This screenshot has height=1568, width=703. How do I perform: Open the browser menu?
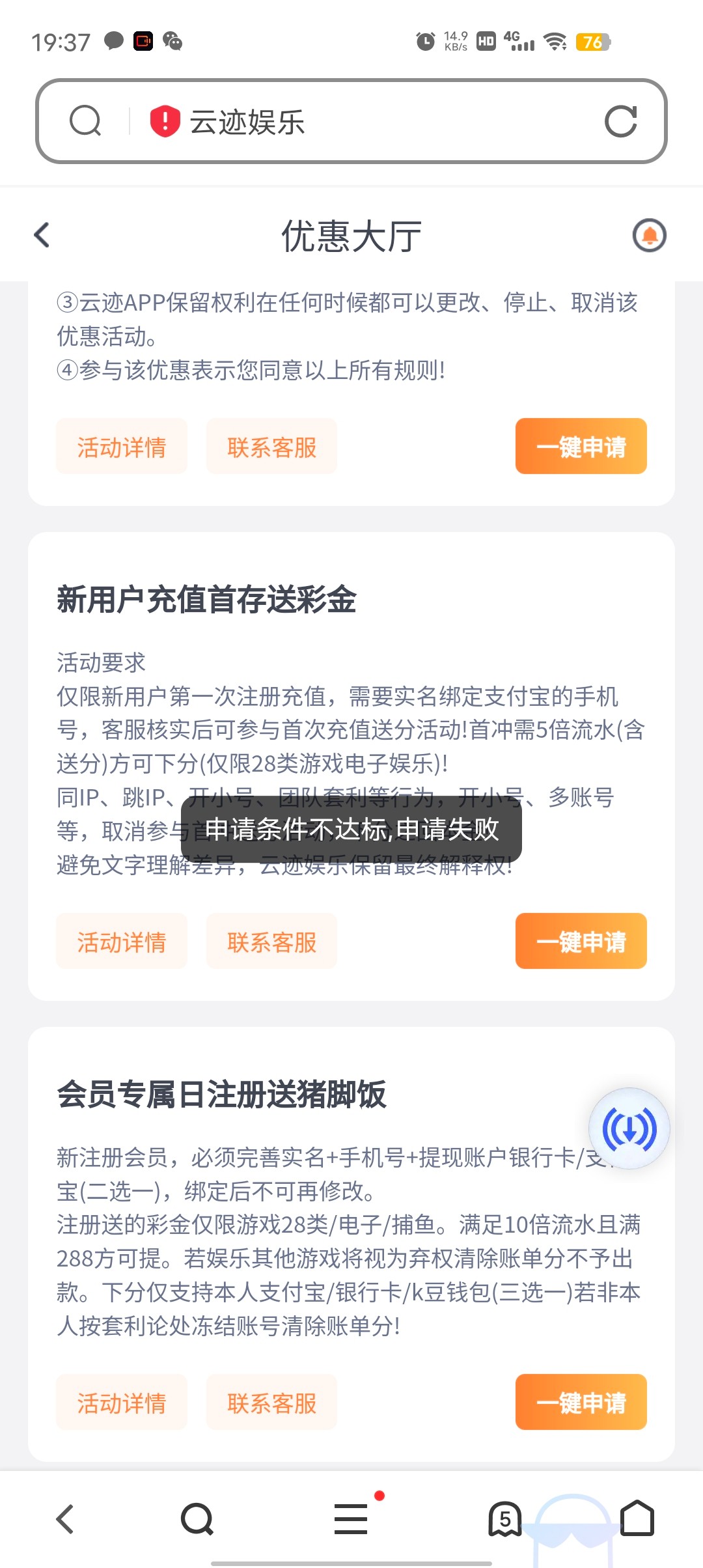351,1519
